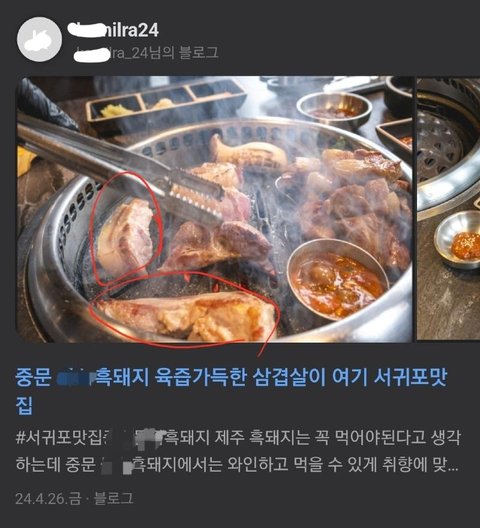Open the blogger's profile avatar
The height and width of the screenshot is (528, 480).
[x=39, y=39]
